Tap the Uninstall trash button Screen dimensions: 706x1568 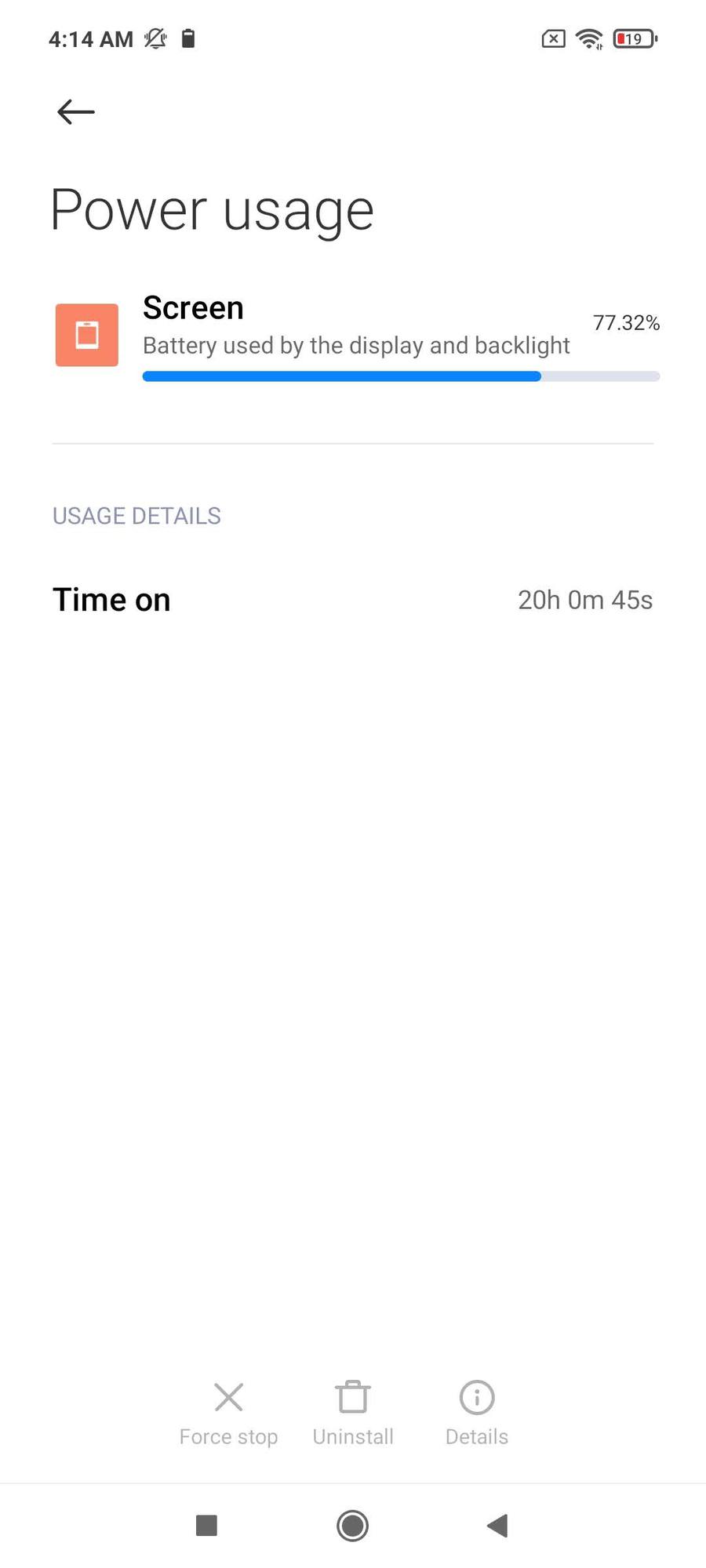[x=353, y=1413]
